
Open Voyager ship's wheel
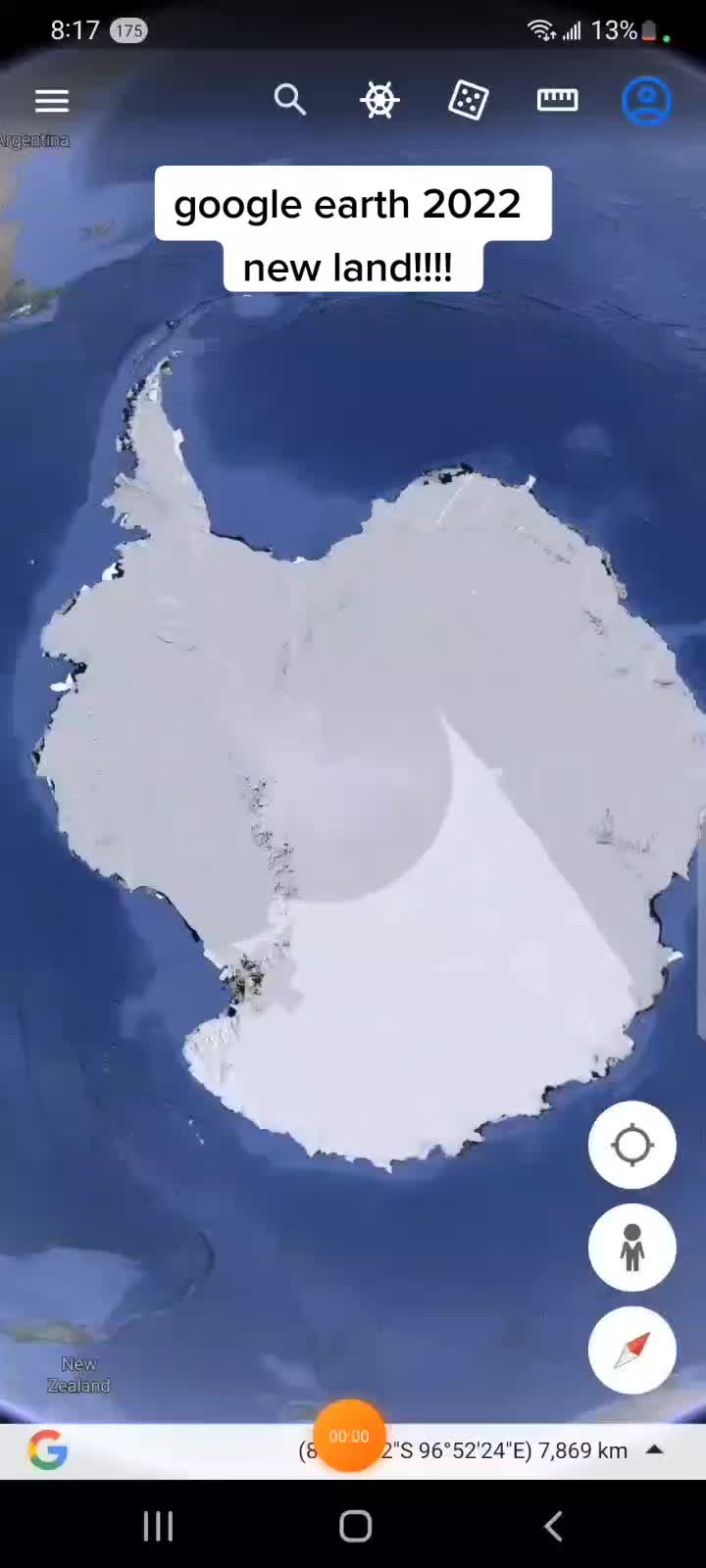pos(379,100)
